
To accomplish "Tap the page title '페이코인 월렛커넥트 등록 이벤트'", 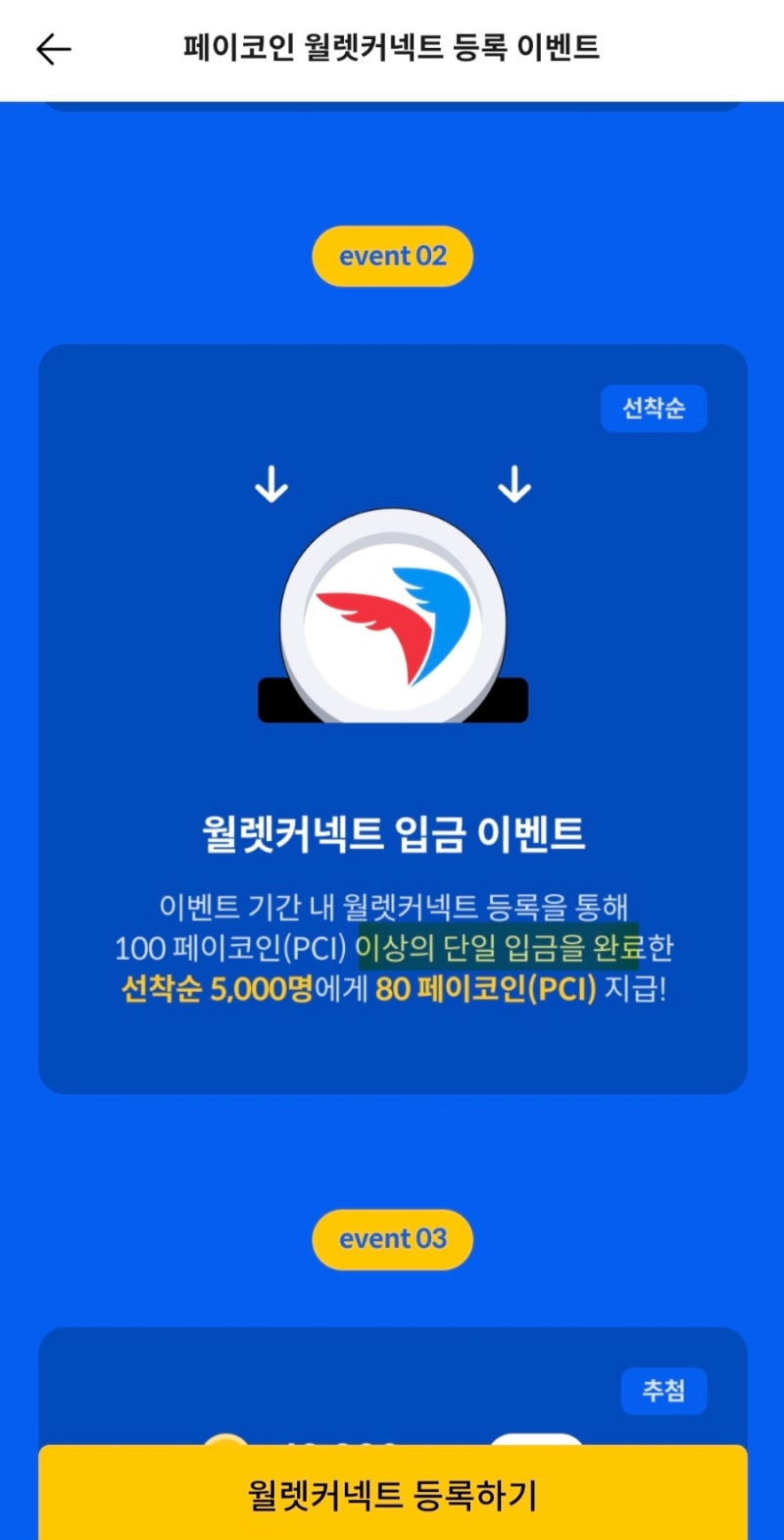I will click(392, 46).
